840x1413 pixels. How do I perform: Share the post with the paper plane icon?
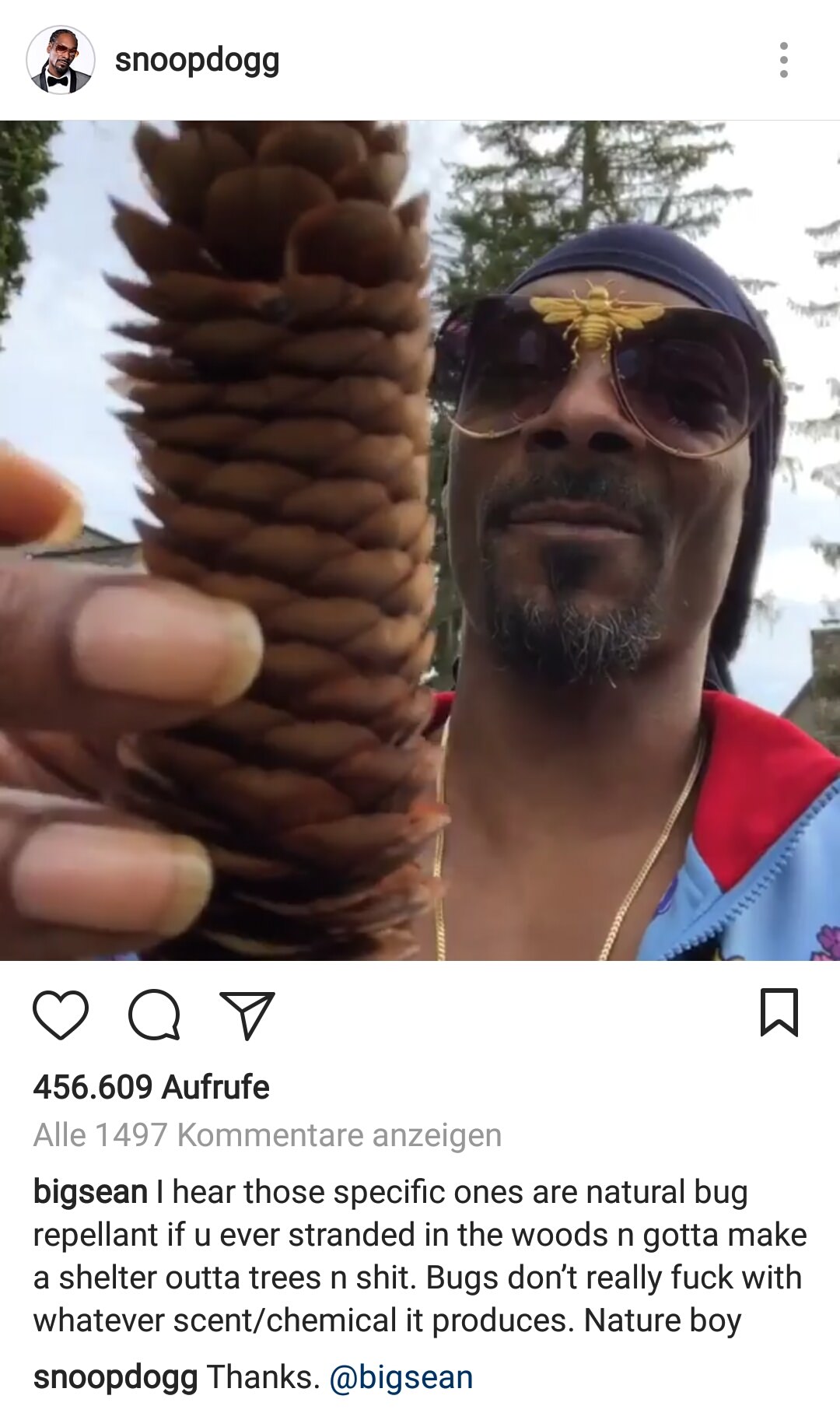point(247,1015)
